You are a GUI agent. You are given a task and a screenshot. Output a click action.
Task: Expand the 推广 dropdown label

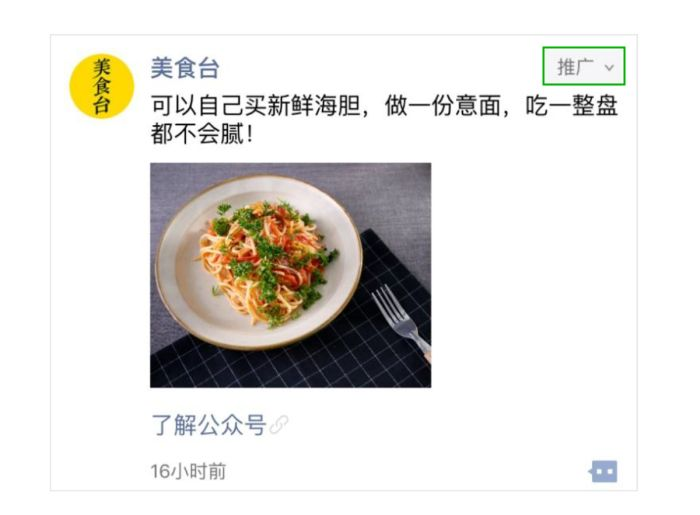click(x=584, y=68)
